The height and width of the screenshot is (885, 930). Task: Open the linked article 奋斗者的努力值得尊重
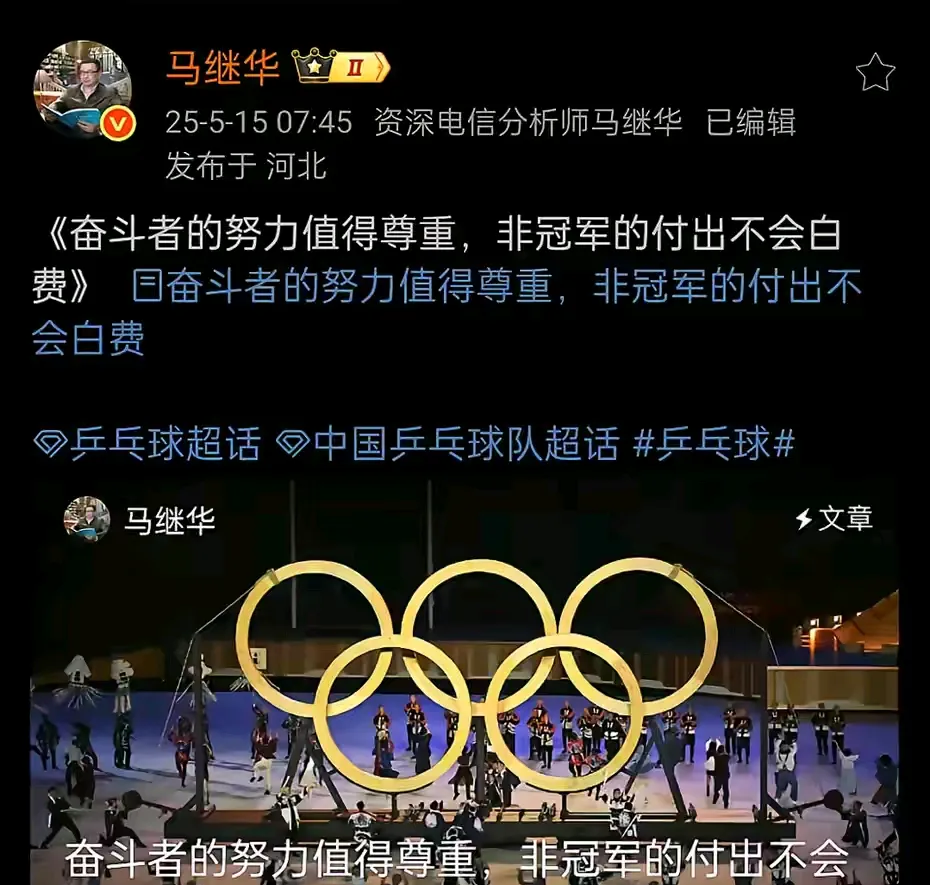pyautogui.click(x=496, y=288)
